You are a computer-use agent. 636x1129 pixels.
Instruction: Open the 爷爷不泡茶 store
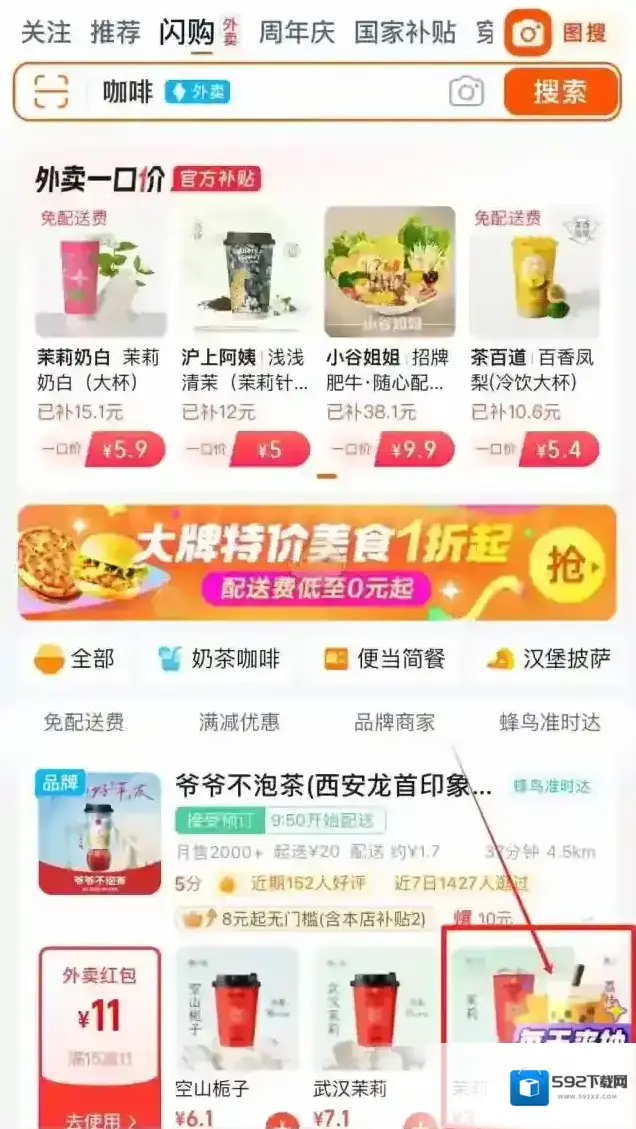point(334,786)
